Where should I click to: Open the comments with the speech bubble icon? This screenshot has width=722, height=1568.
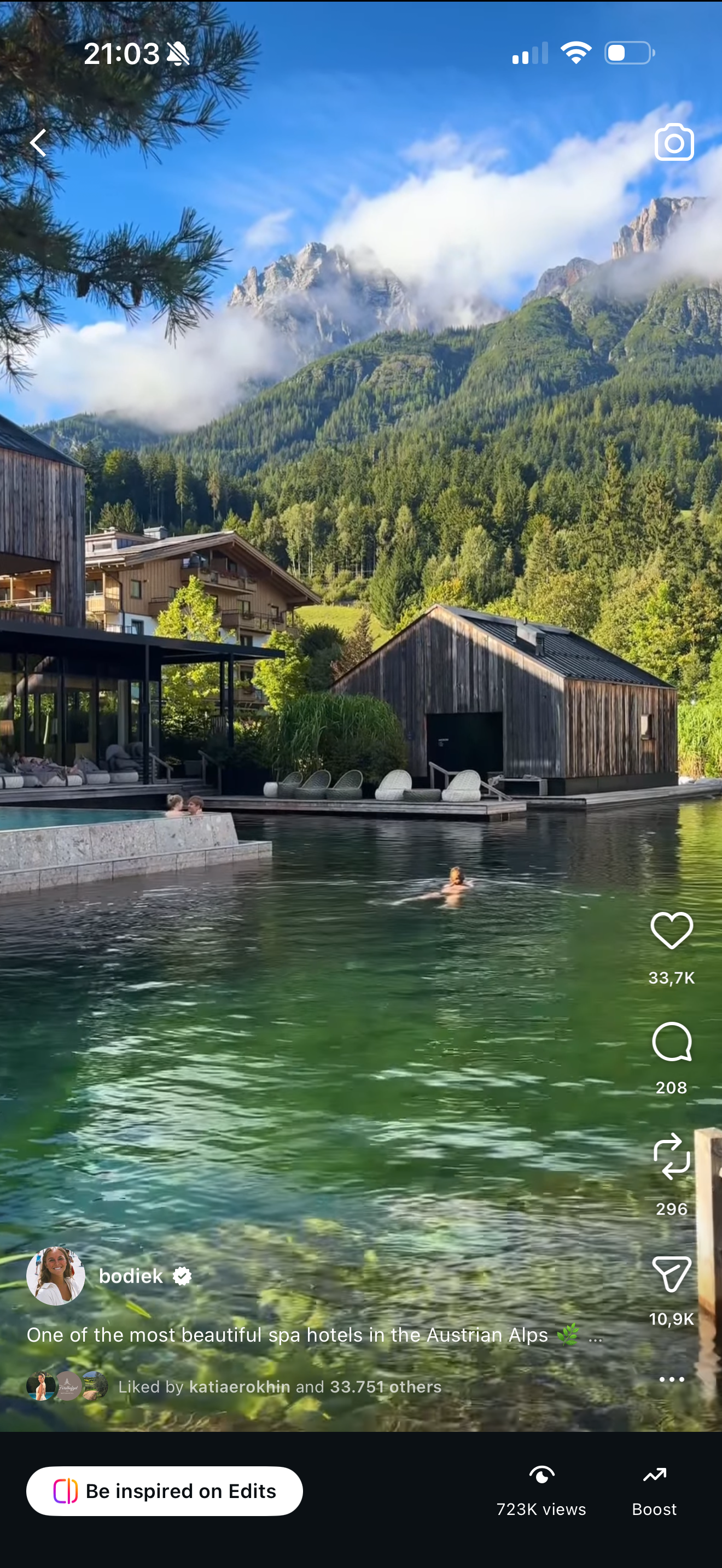671,1041
